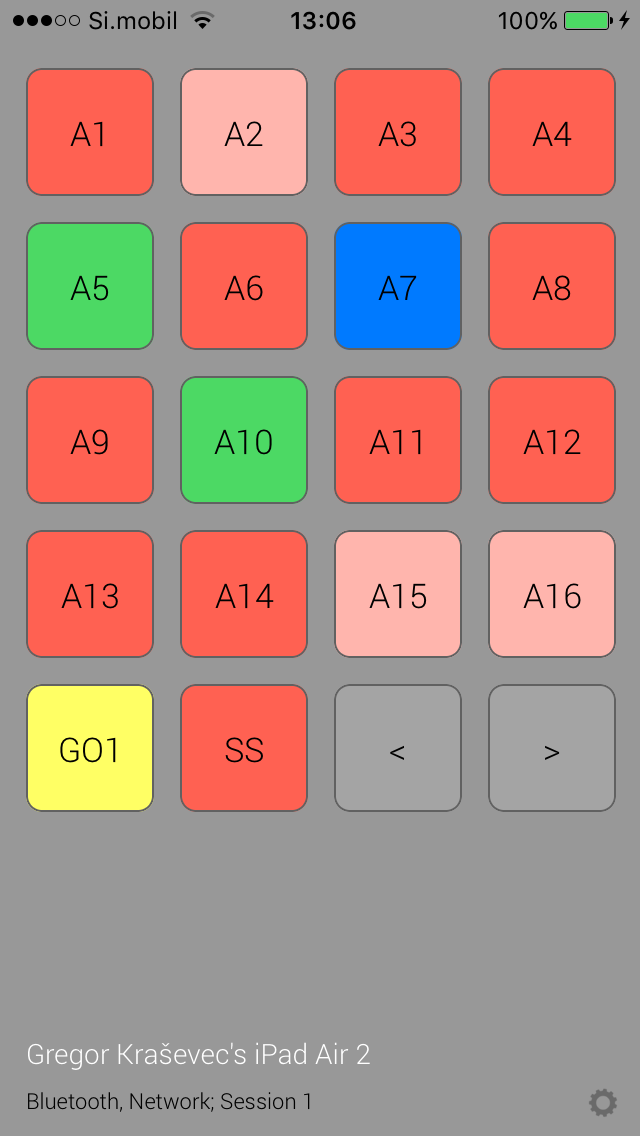Tap the green A10 pad
Image resolution: width=640 pixels, height=1136 pixels.
244,440
